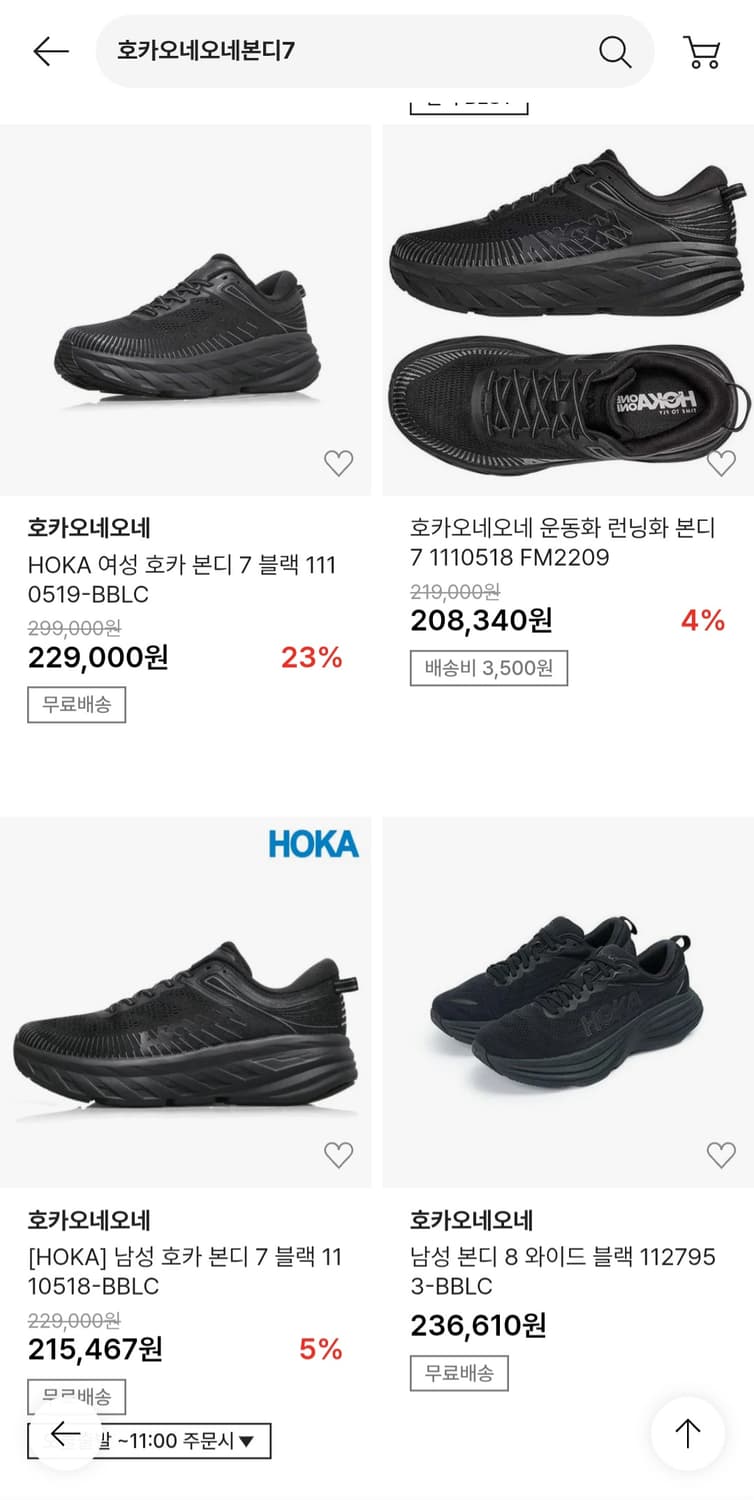Toggle the wishlist heart on 본디 8 와이드
This screenshot has width=754, height=1500.
click(x=720, y=1154)
